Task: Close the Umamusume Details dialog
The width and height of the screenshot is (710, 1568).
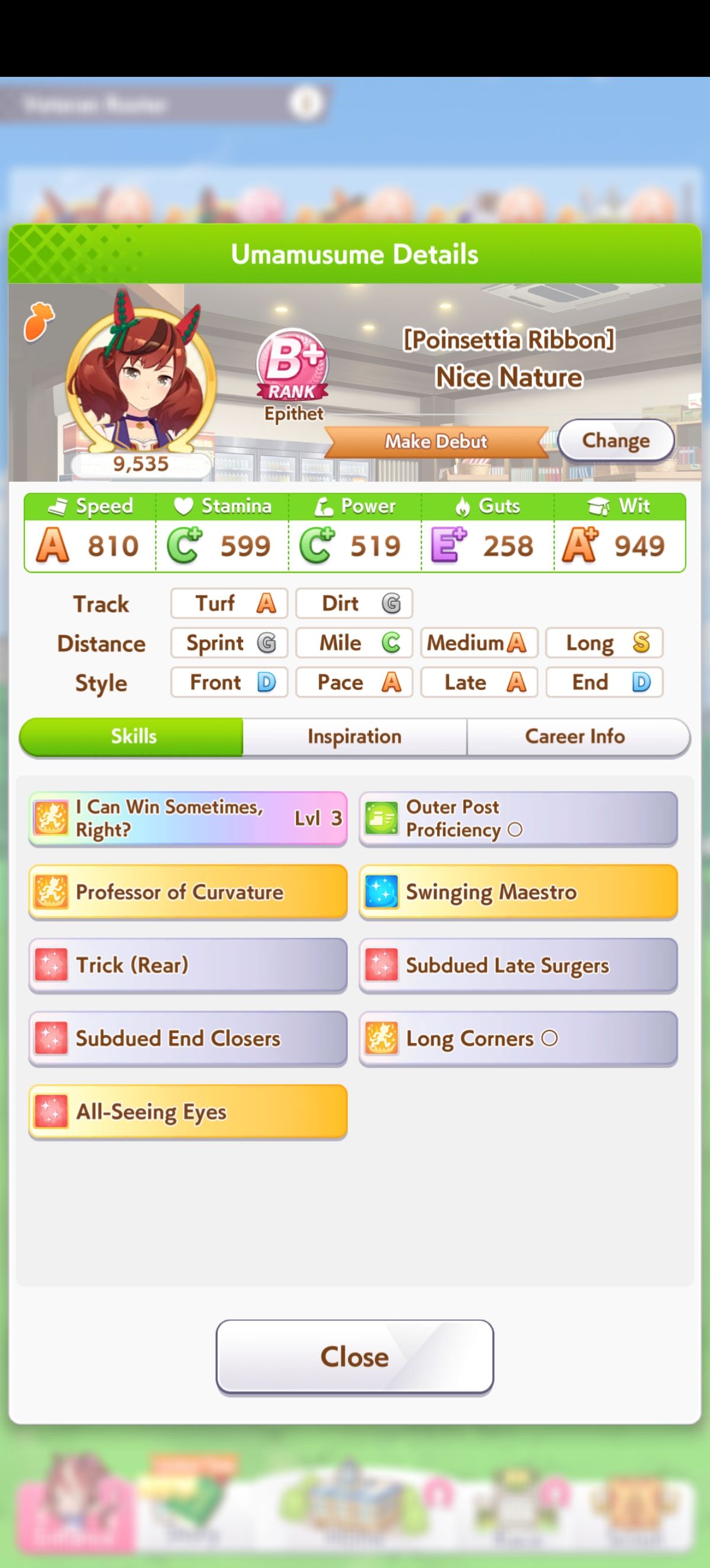Action: coord(354,1356)
